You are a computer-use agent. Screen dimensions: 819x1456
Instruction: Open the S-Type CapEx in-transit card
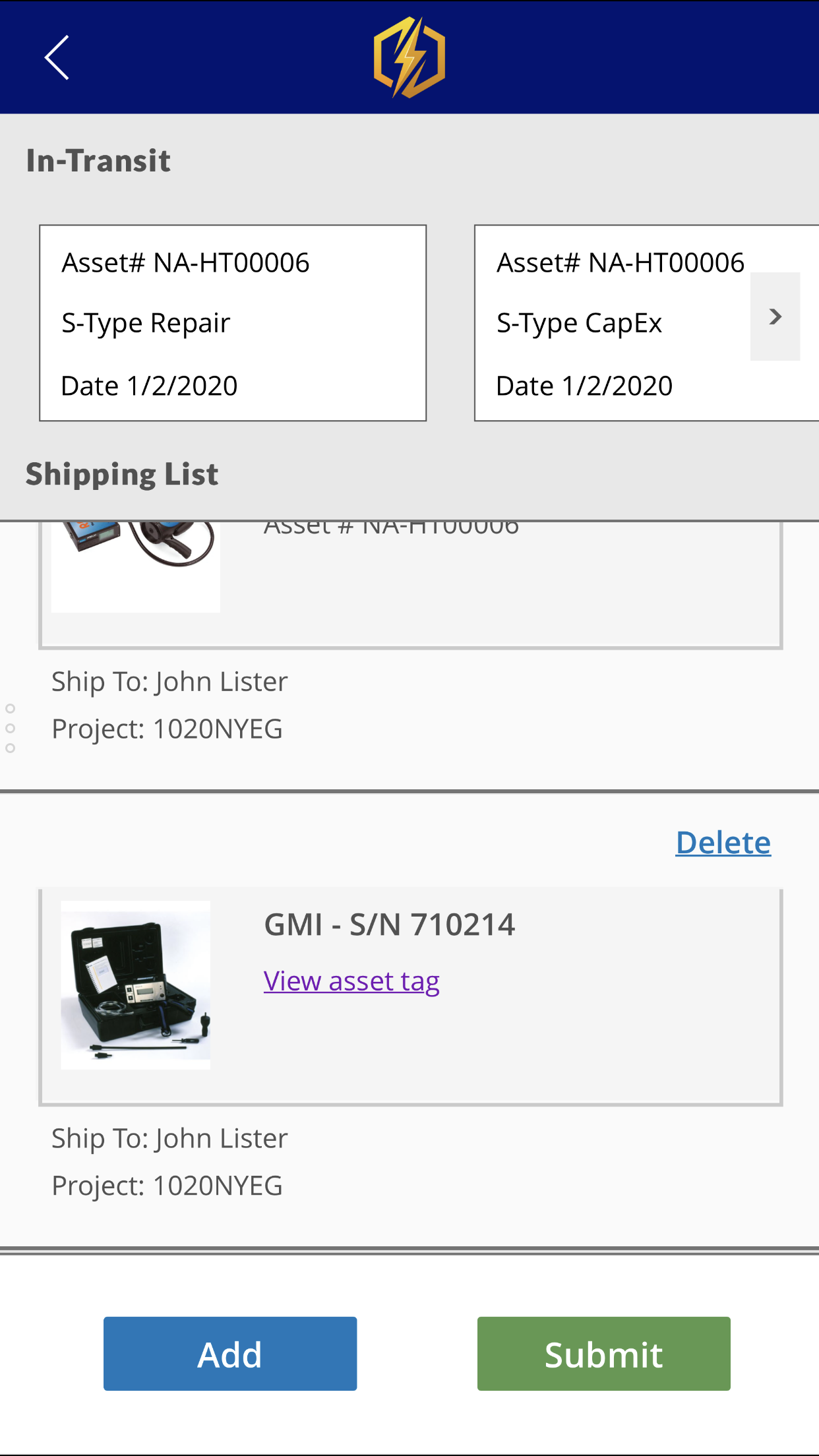[x=613, y=323]
